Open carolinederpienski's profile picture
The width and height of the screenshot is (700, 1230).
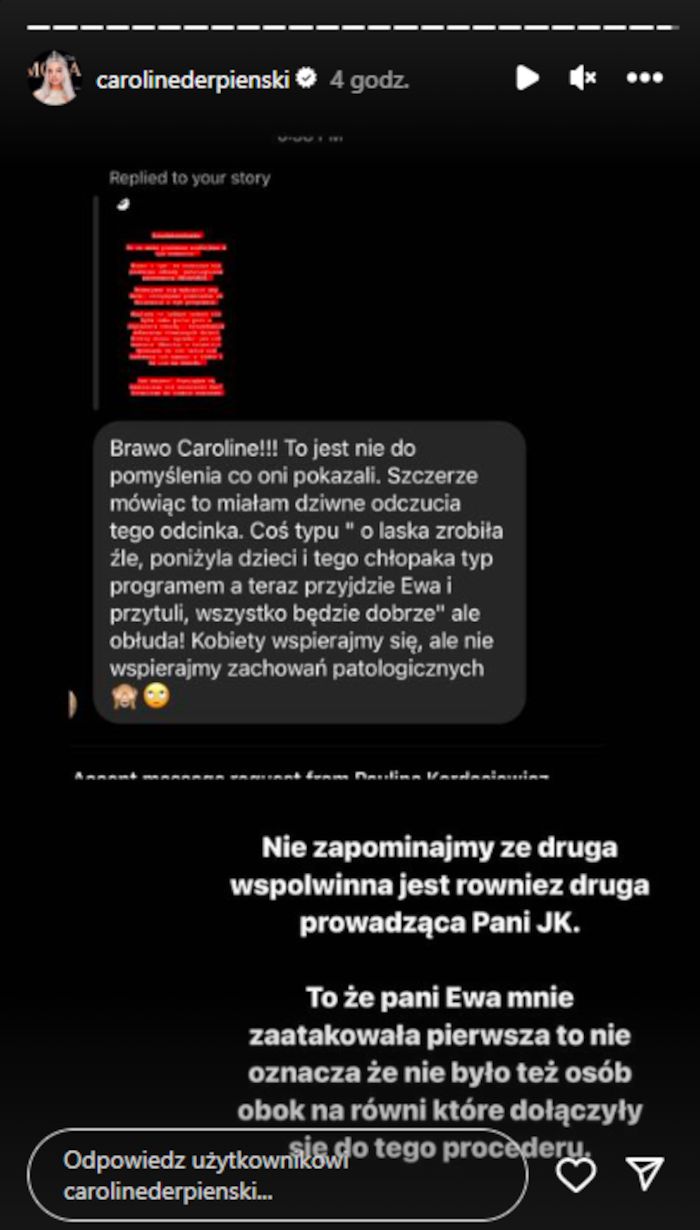[56, 79]
